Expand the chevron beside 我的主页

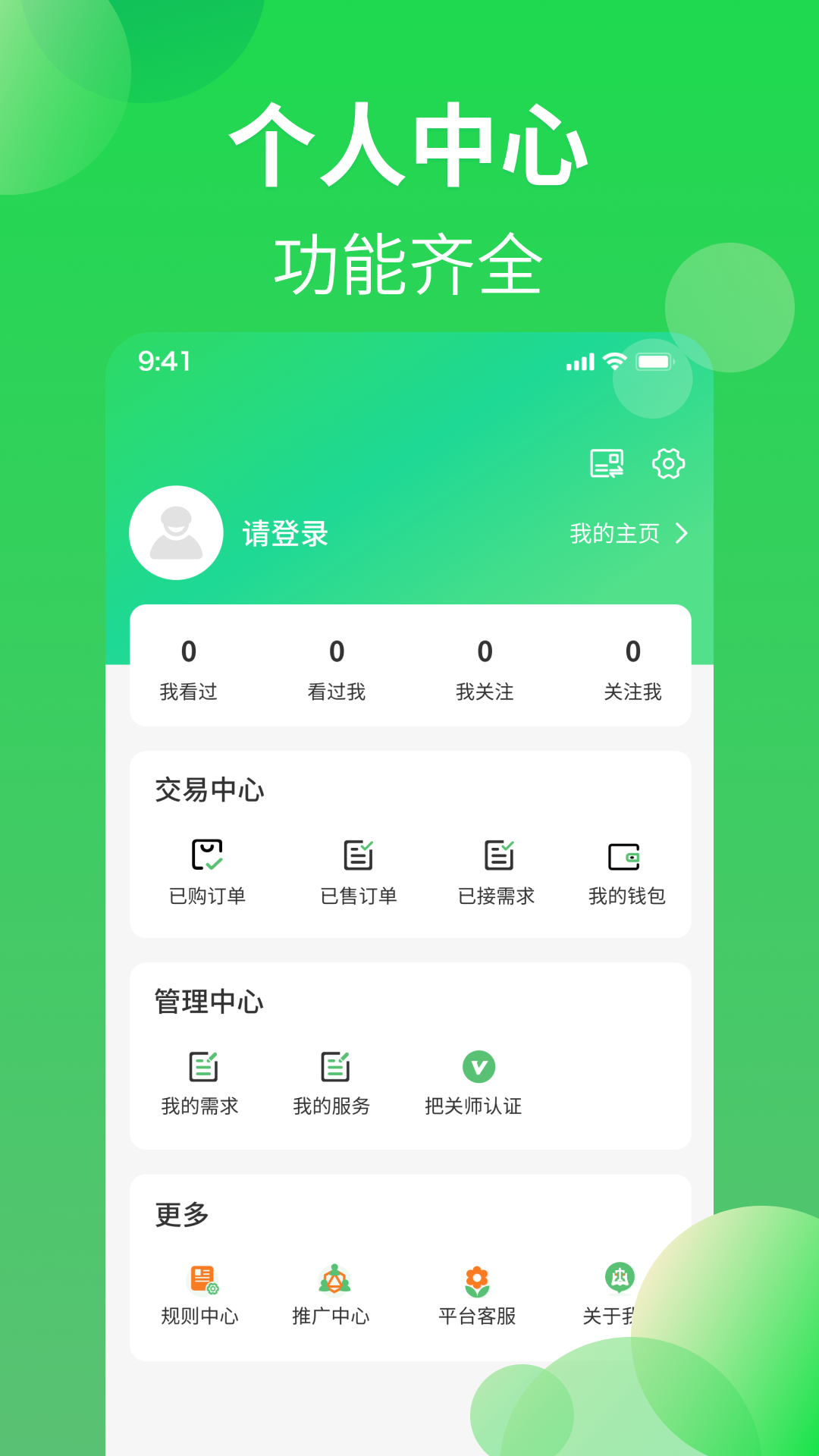coord(683,533)
